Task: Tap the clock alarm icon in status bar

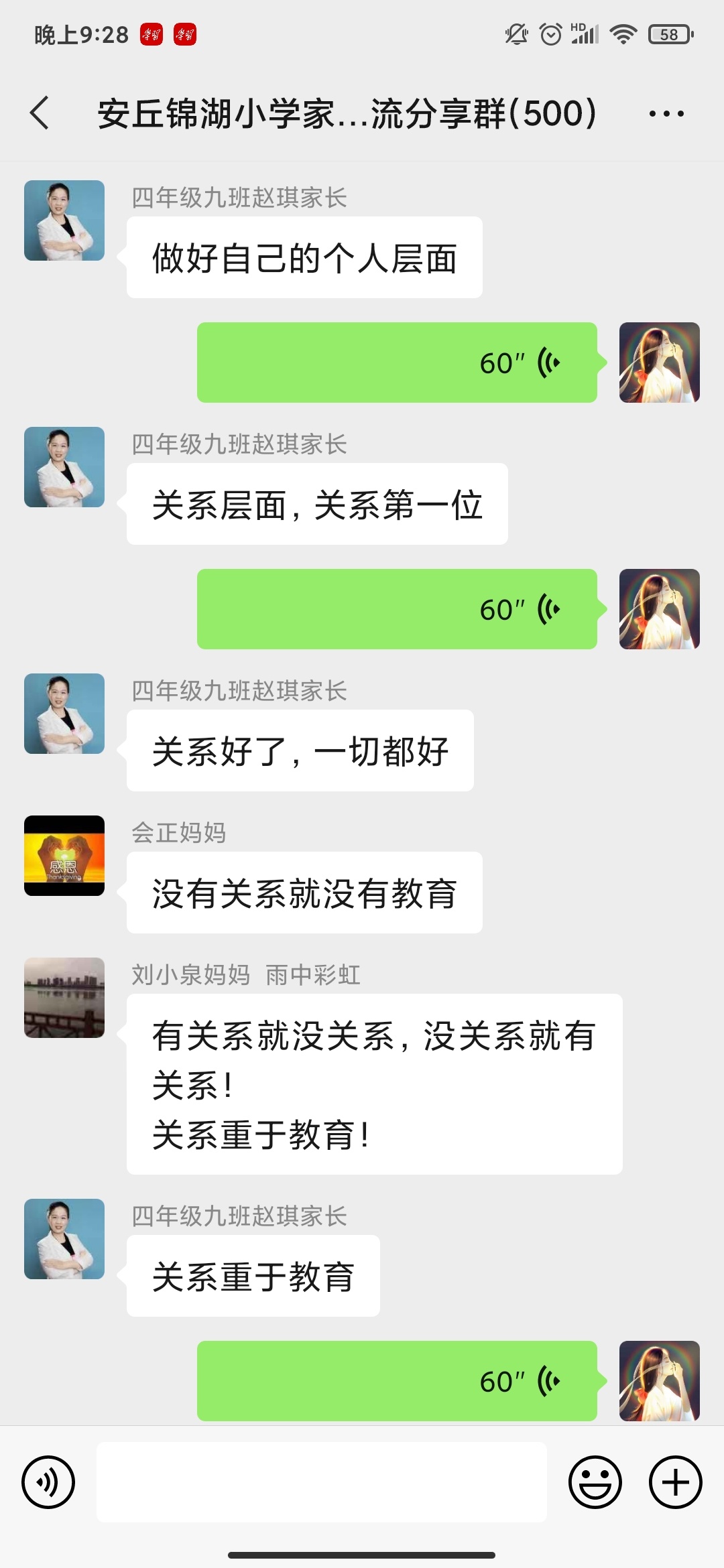Action: tap(551, 35)
